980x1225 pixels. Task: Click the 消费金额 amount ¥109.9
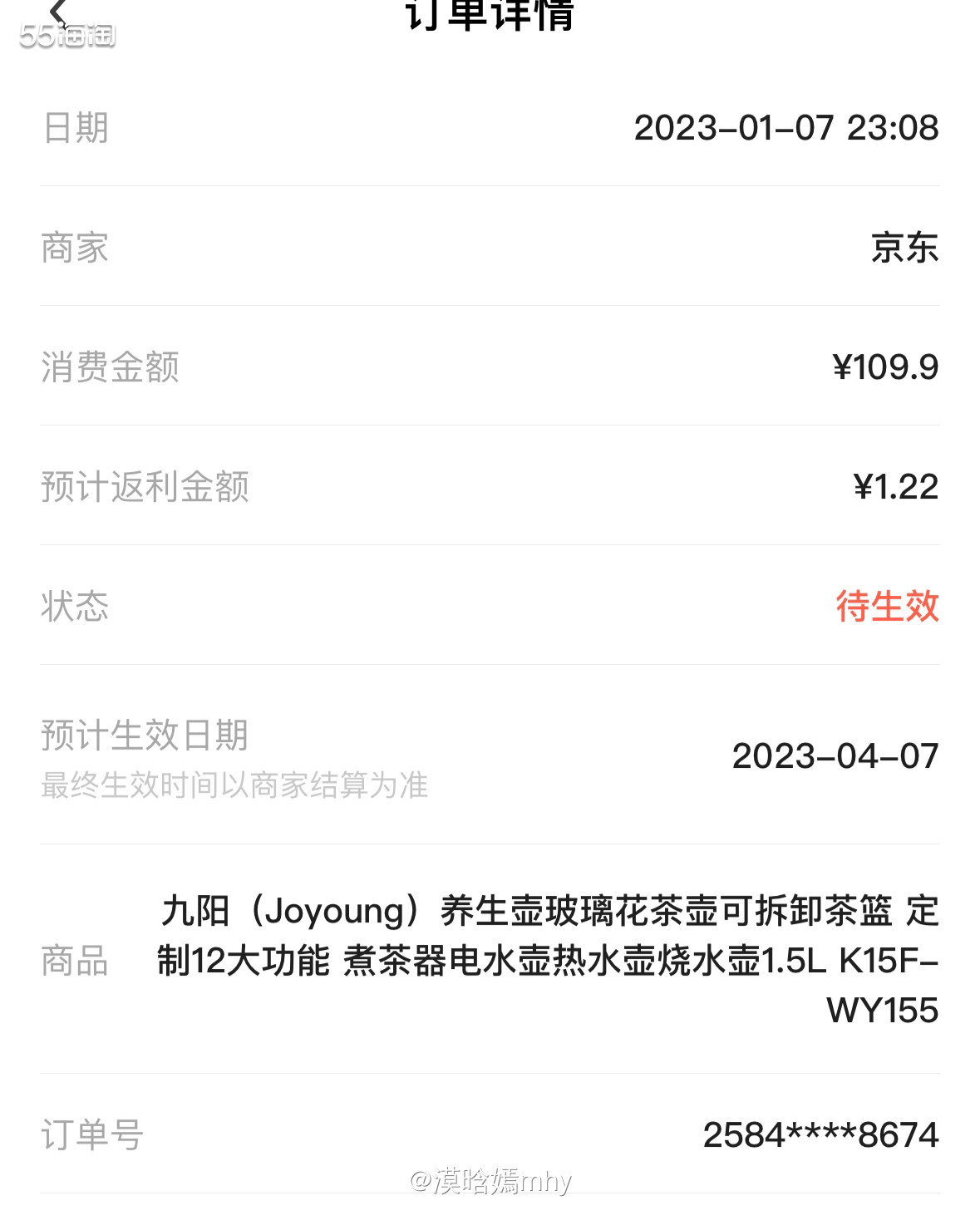tap(886, 366)
